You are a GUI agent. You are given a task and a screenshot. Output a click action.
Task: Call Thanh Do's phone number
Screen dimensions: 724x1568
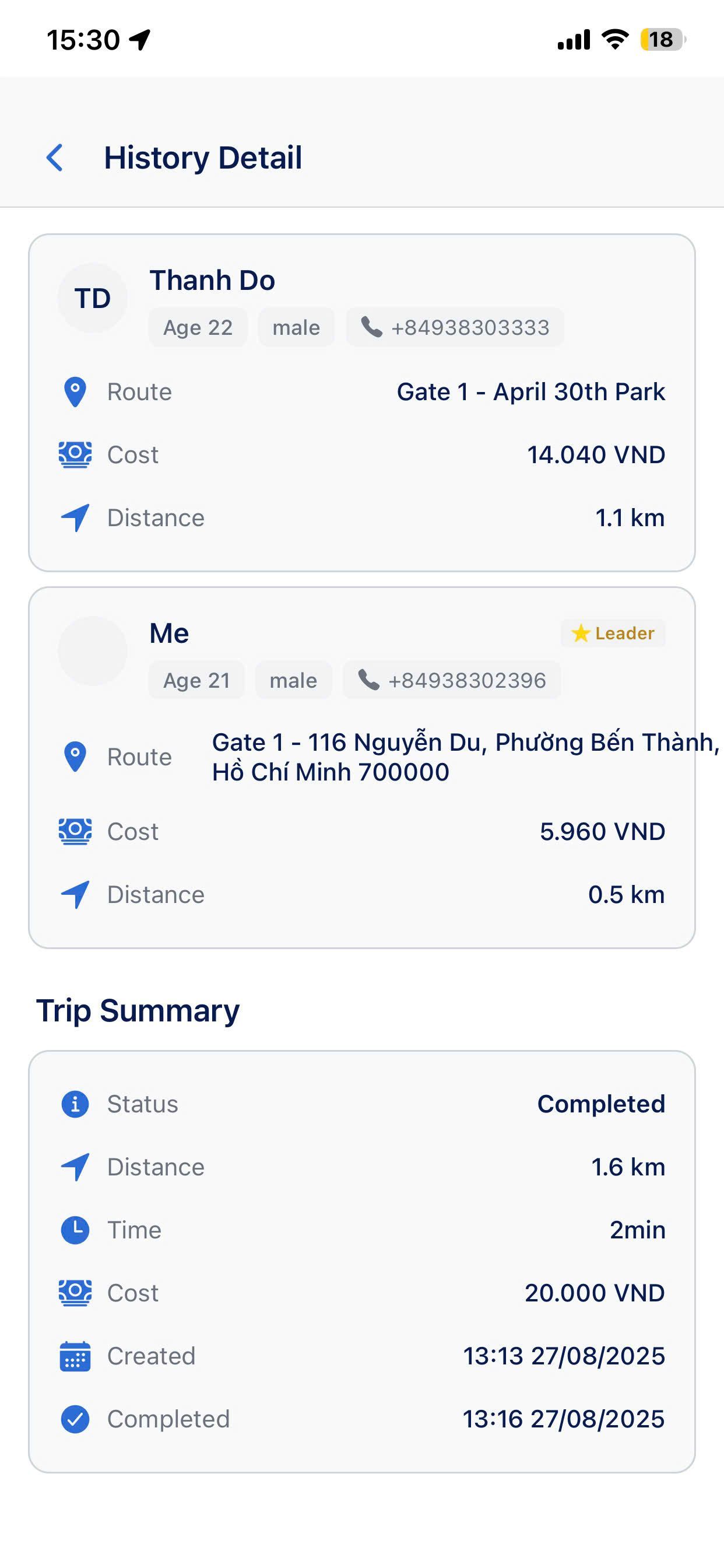pos(455,327)
